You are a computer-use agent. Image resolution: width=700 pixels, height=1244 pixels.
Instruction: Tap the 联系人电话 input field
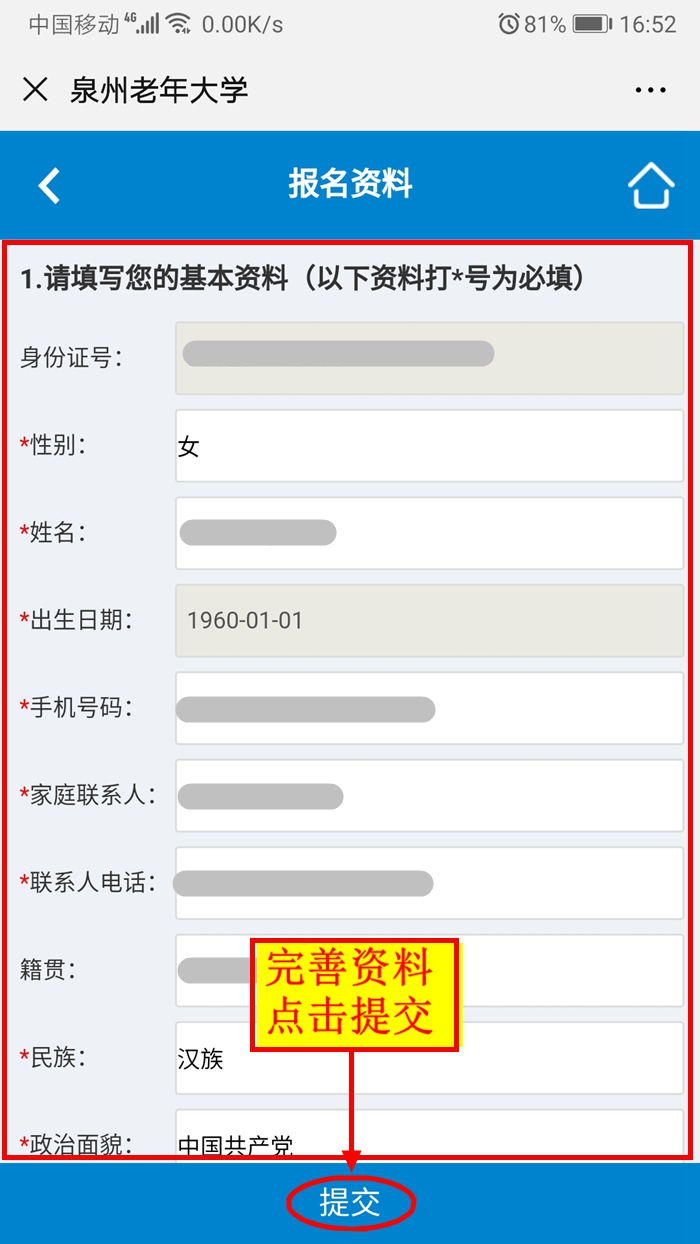tap(429, 883)
